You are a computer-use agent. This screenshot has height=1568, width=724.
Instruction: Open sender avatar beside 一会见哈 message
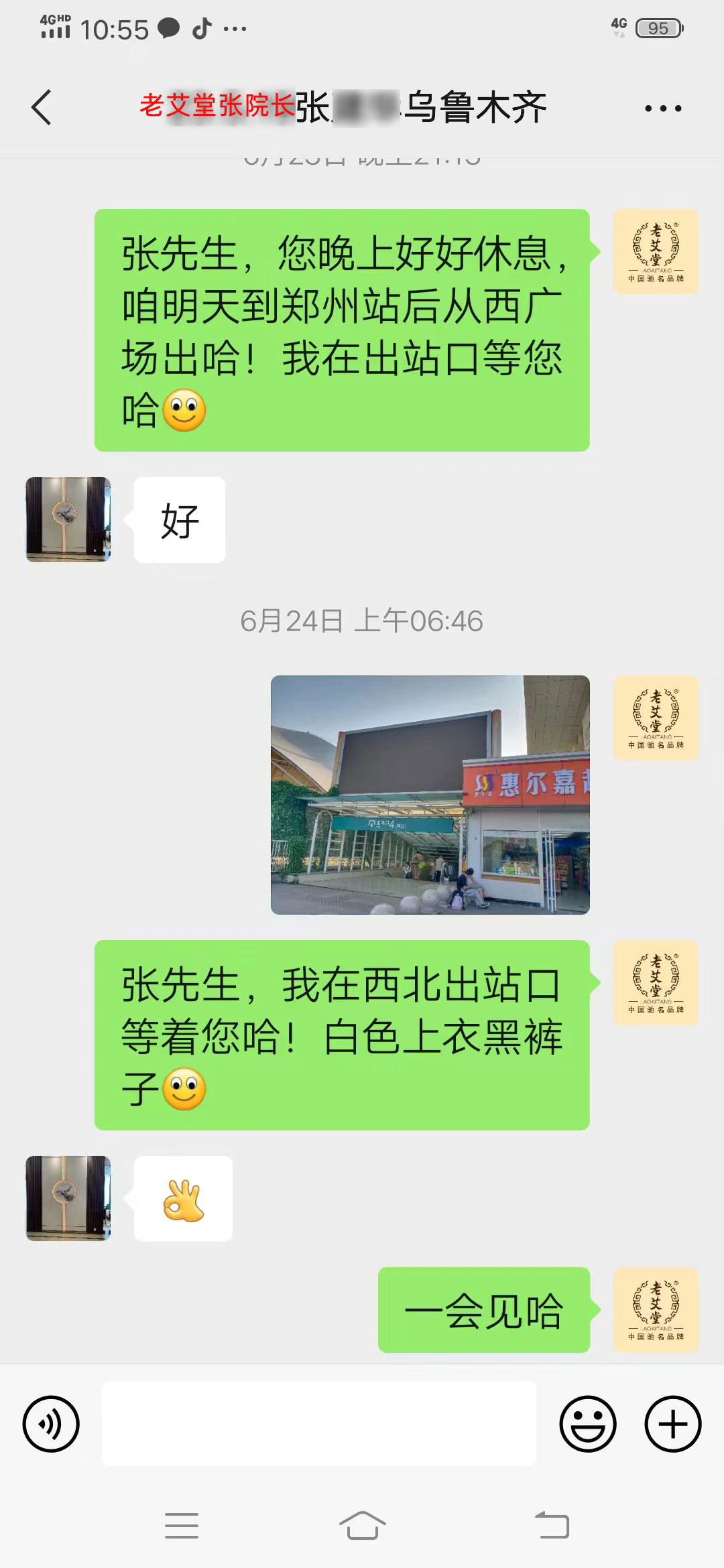656,1309
